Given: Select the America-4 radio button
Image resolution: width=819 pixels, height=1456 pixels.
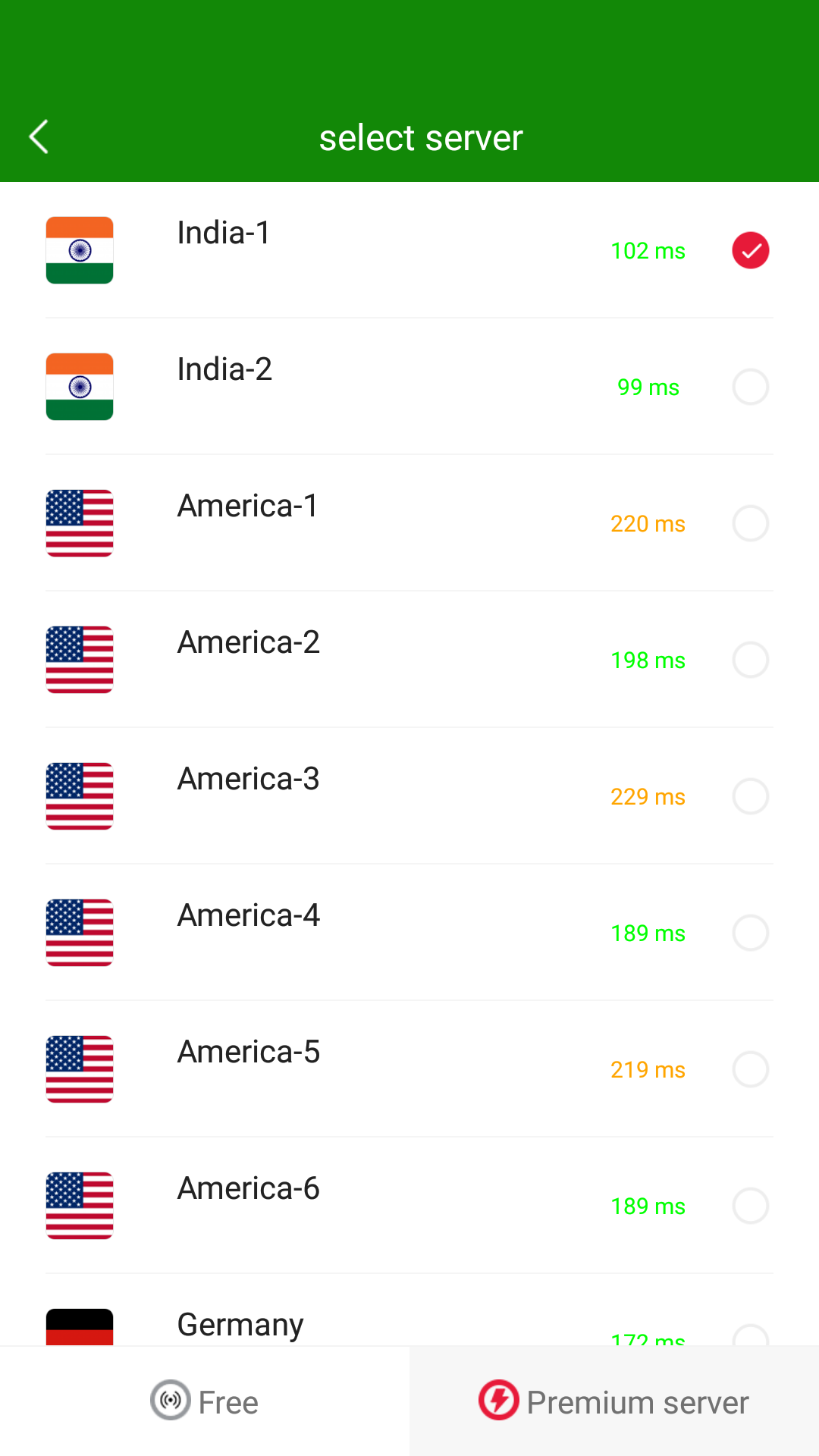Looking at the screenshot, I should click(x=750, y=933).
